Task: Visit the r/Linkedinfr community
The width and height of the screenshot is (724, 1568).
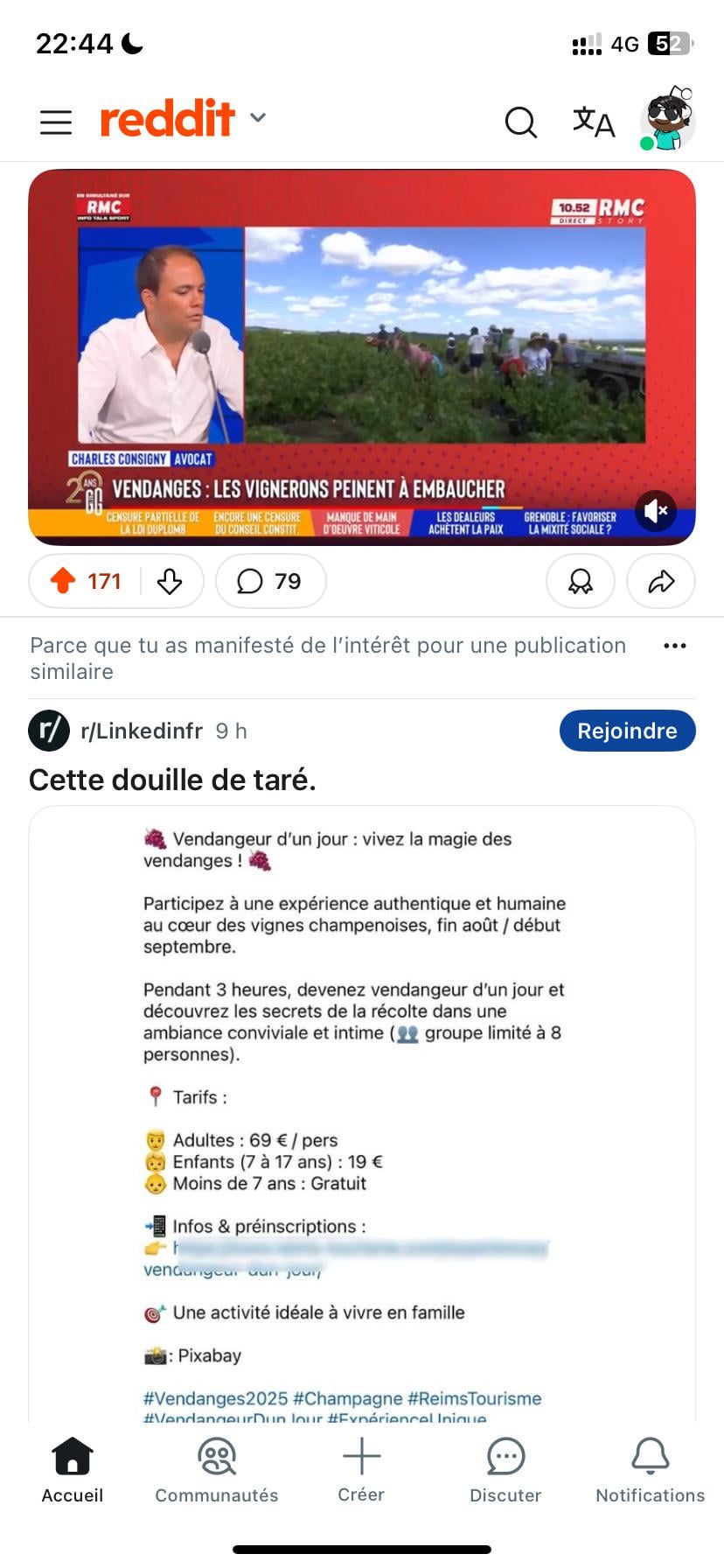Action: pos(142,731)
